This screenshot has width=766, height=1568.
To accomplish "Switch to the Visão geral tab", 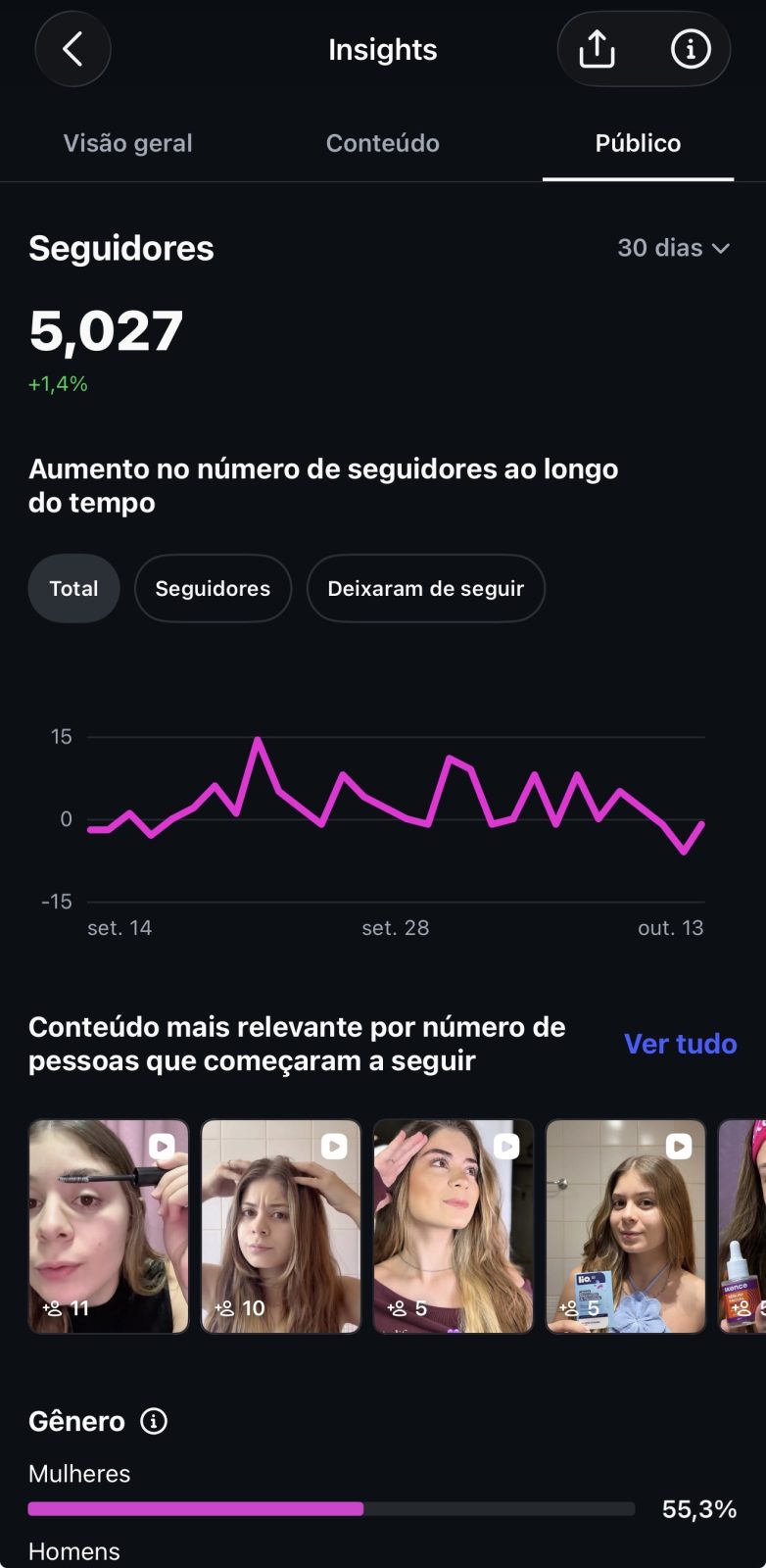I will click(127, 143).
